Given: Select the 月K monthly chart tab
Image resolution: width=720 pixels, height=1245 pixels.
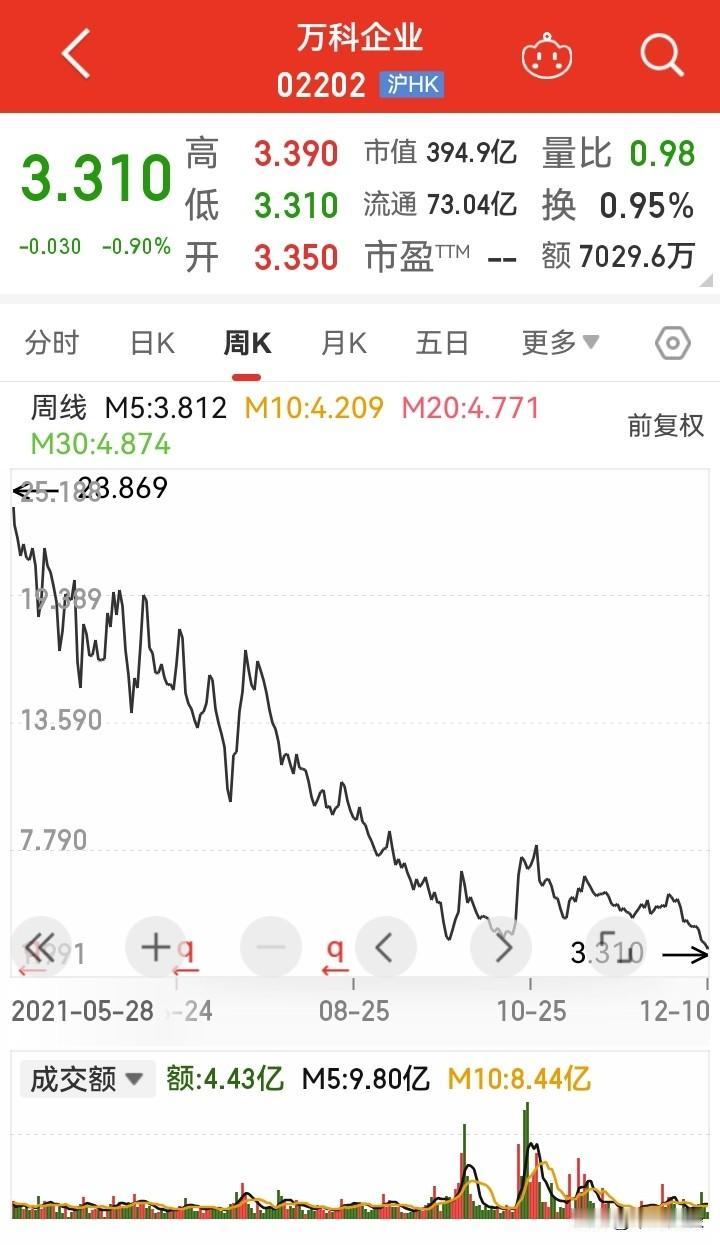Looking at the screenshot, I should (x=344, y=342).
